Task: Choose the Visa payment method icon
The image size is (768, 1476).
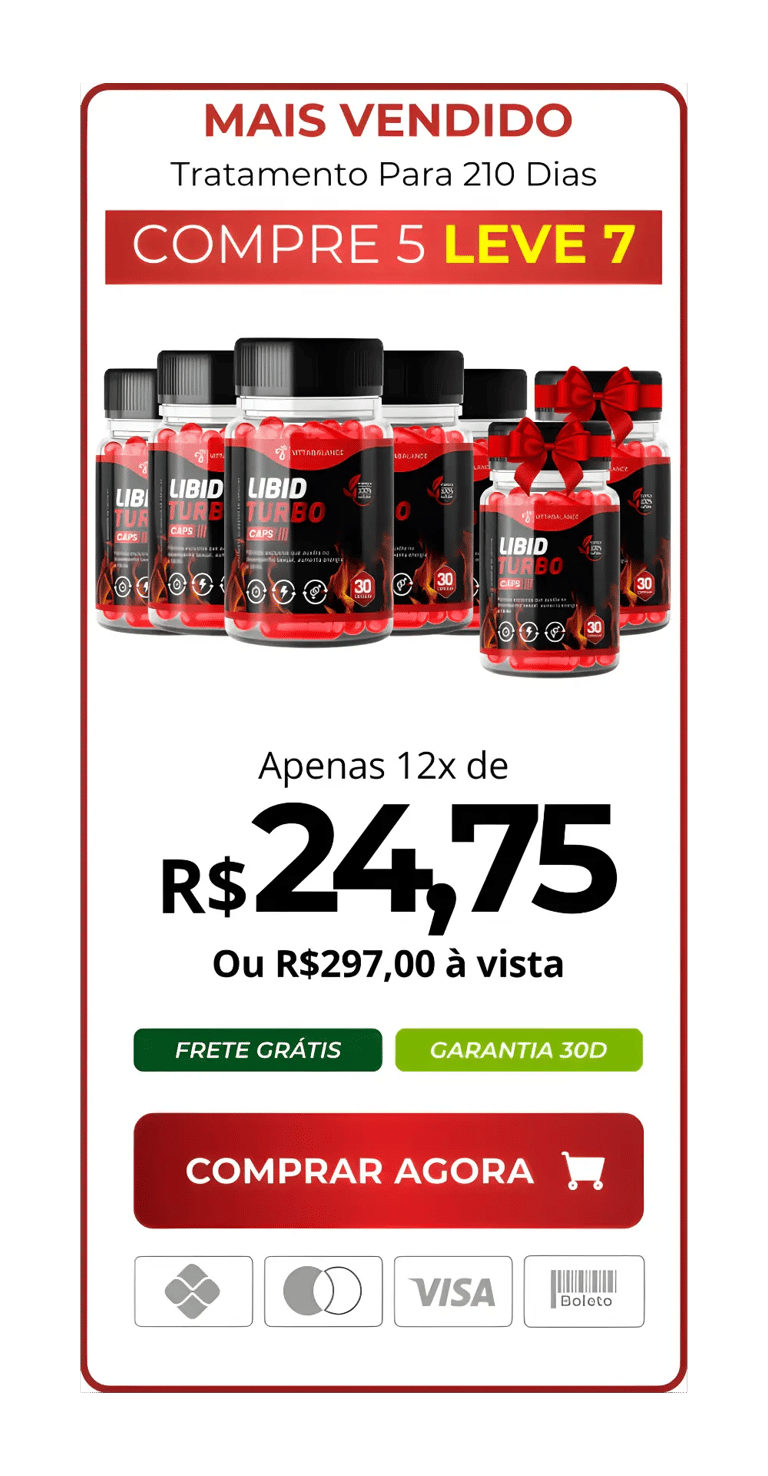Action: (453, 1290)
